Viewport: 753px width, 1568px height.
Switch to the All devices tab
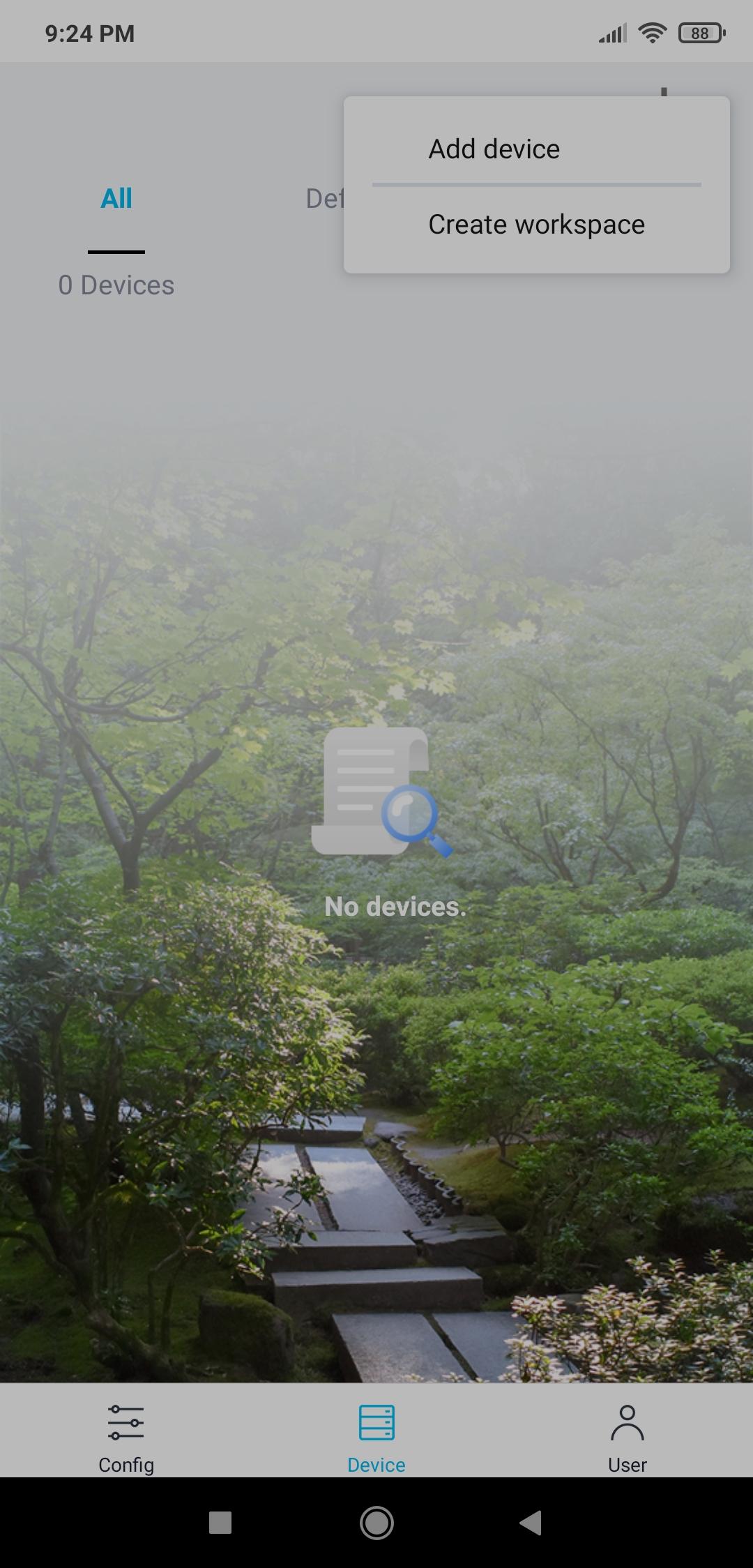tap(116, 199)
